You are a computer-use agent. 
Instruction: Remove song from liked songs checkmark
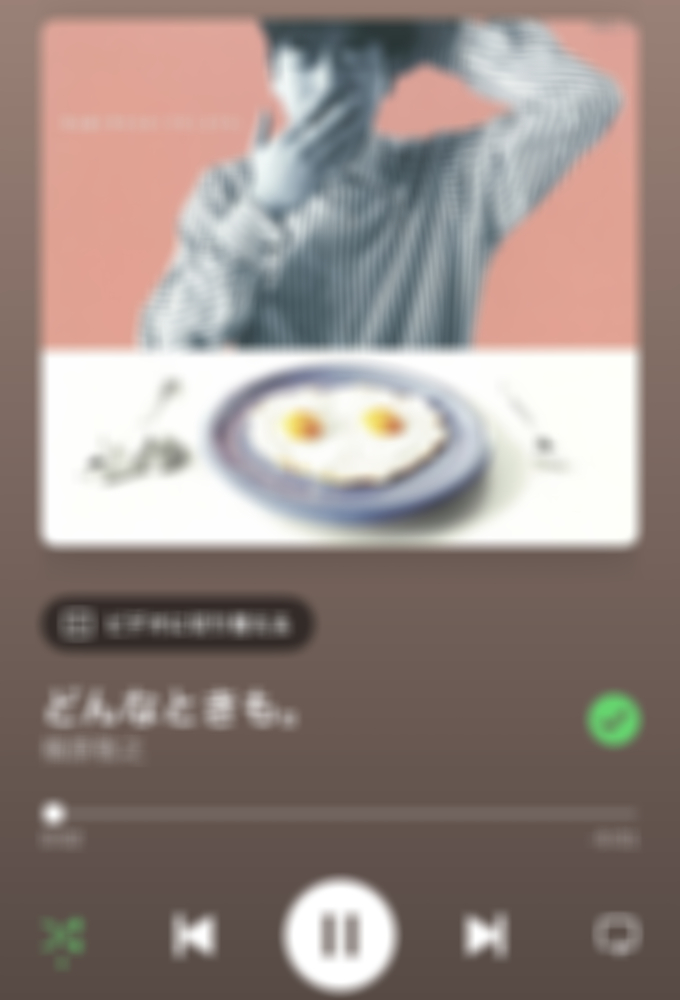pos(613,720)
